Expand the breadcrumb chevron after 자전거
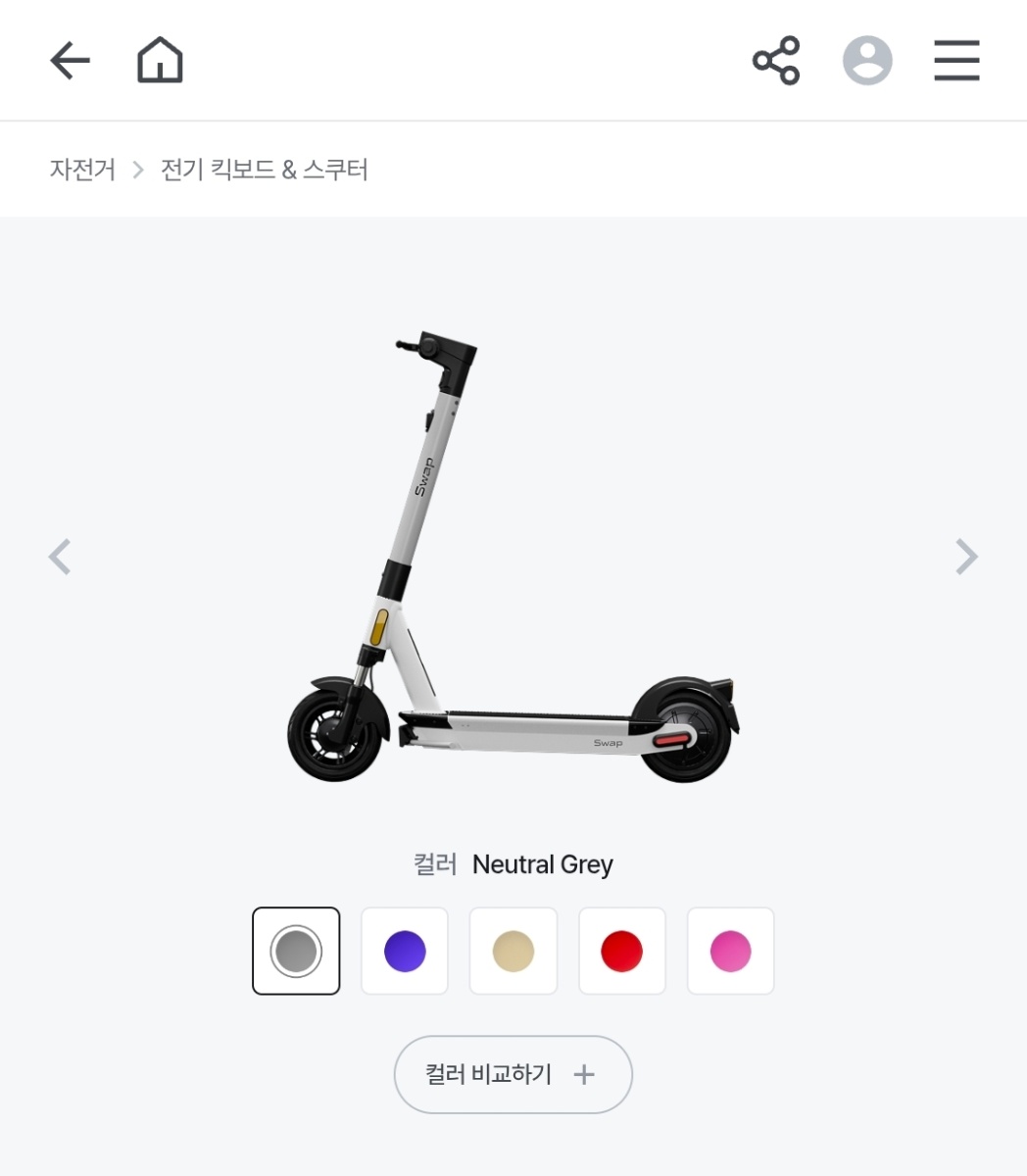 point(137,169)
